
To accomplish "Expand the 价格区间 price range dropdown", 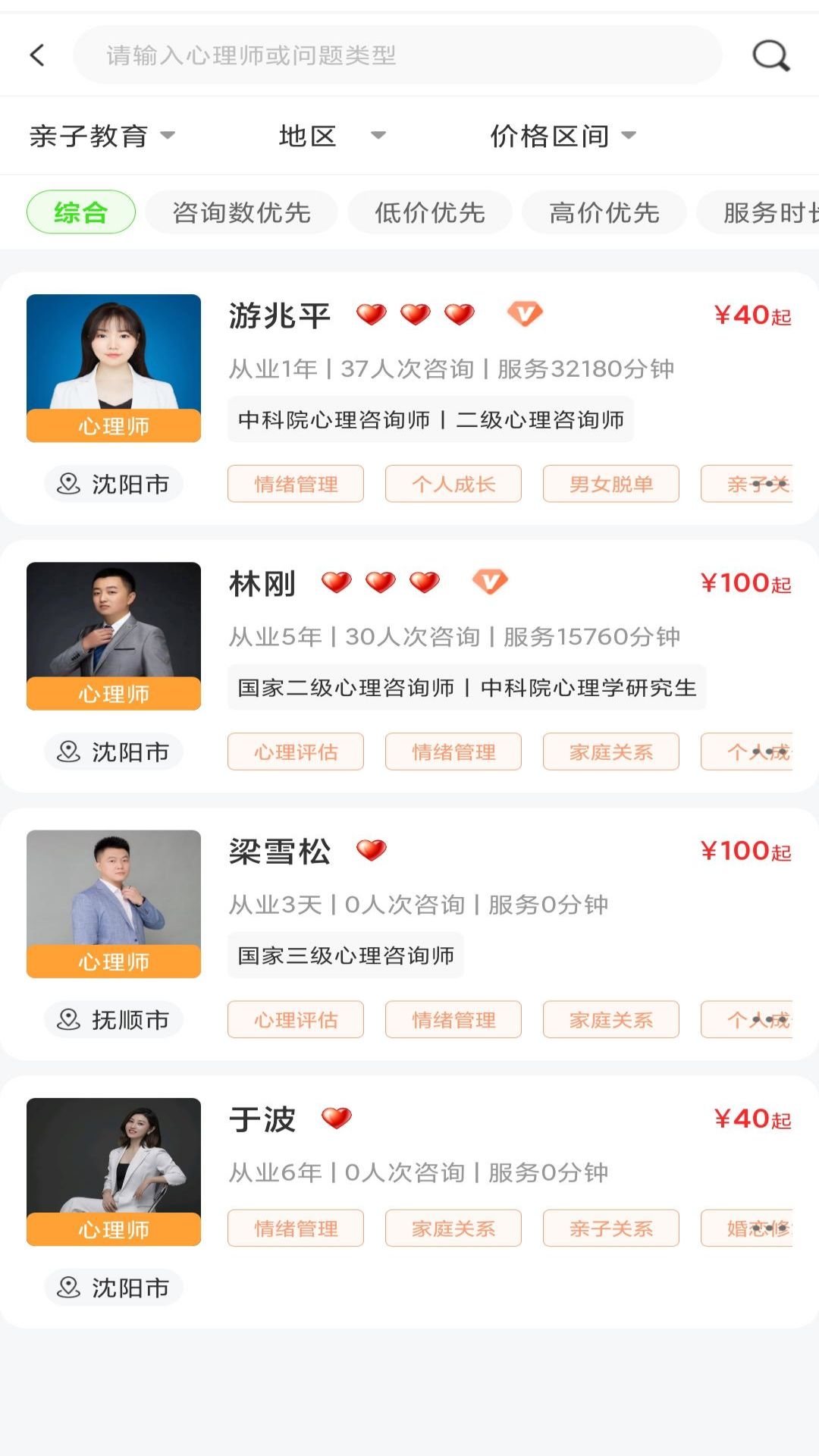I will (x=563, y=136).
